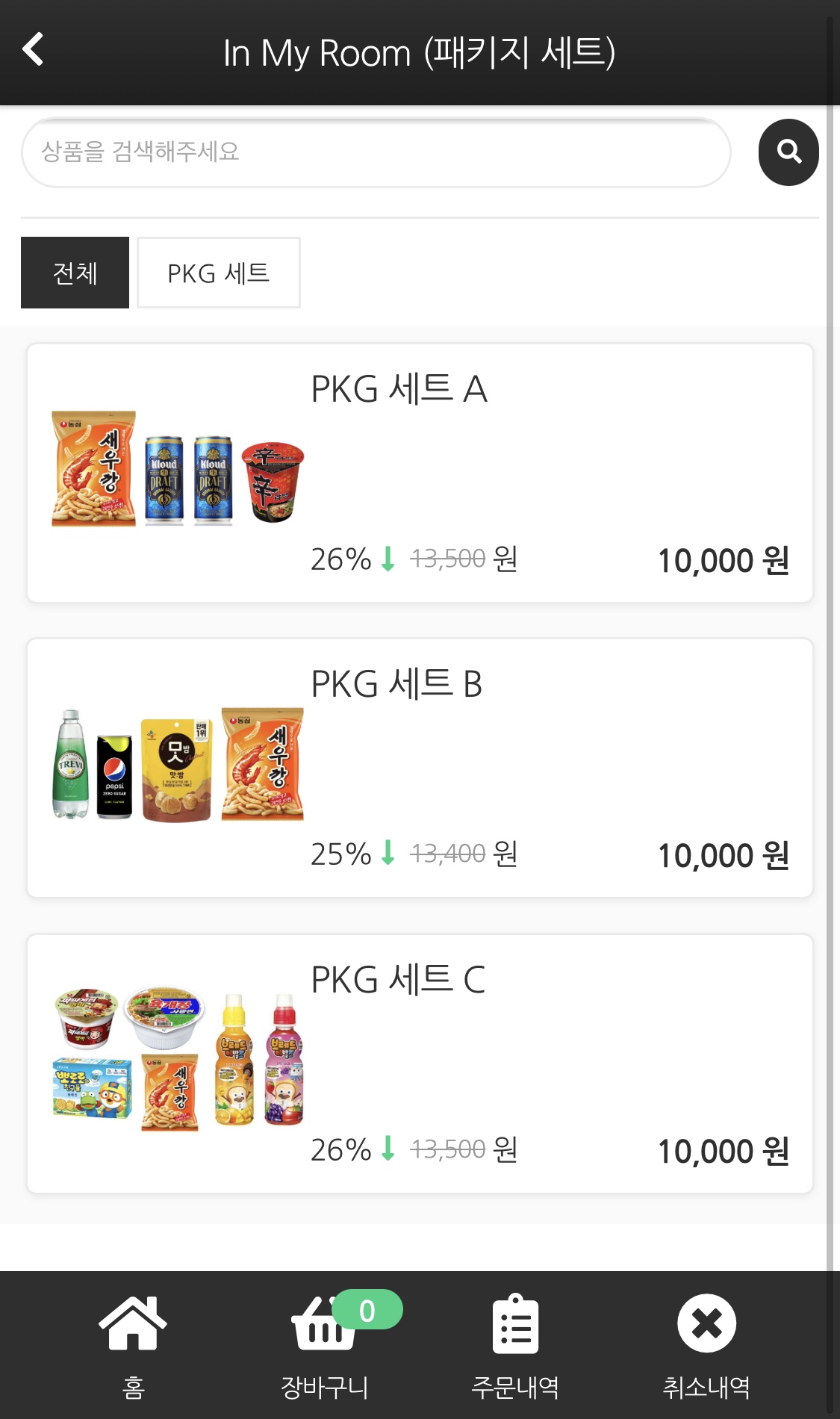Go back using the header arrow

click(x=33, y=50)
